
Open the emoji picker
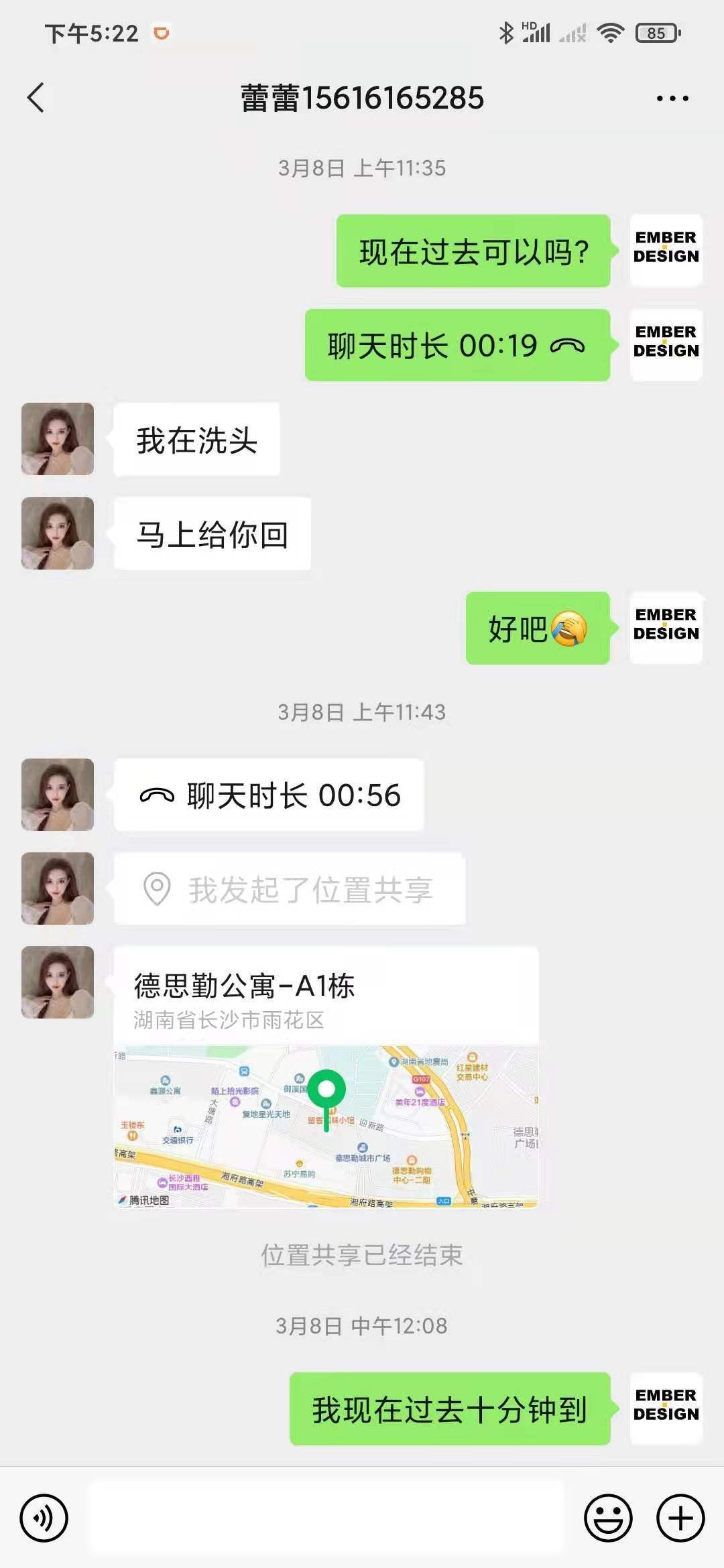(x=608, y=1518)
